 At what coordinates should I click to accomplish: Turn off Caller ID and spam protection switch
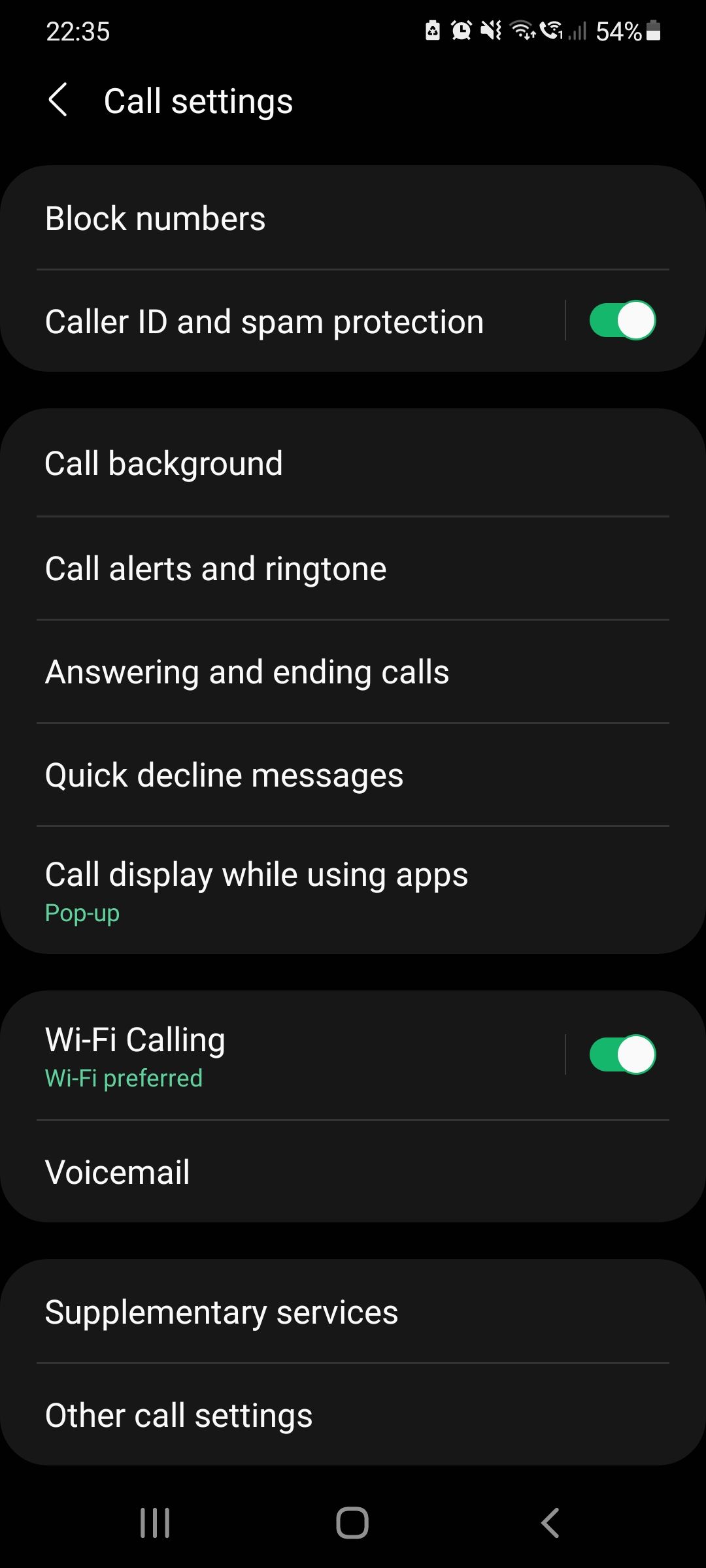coord(622,321)
